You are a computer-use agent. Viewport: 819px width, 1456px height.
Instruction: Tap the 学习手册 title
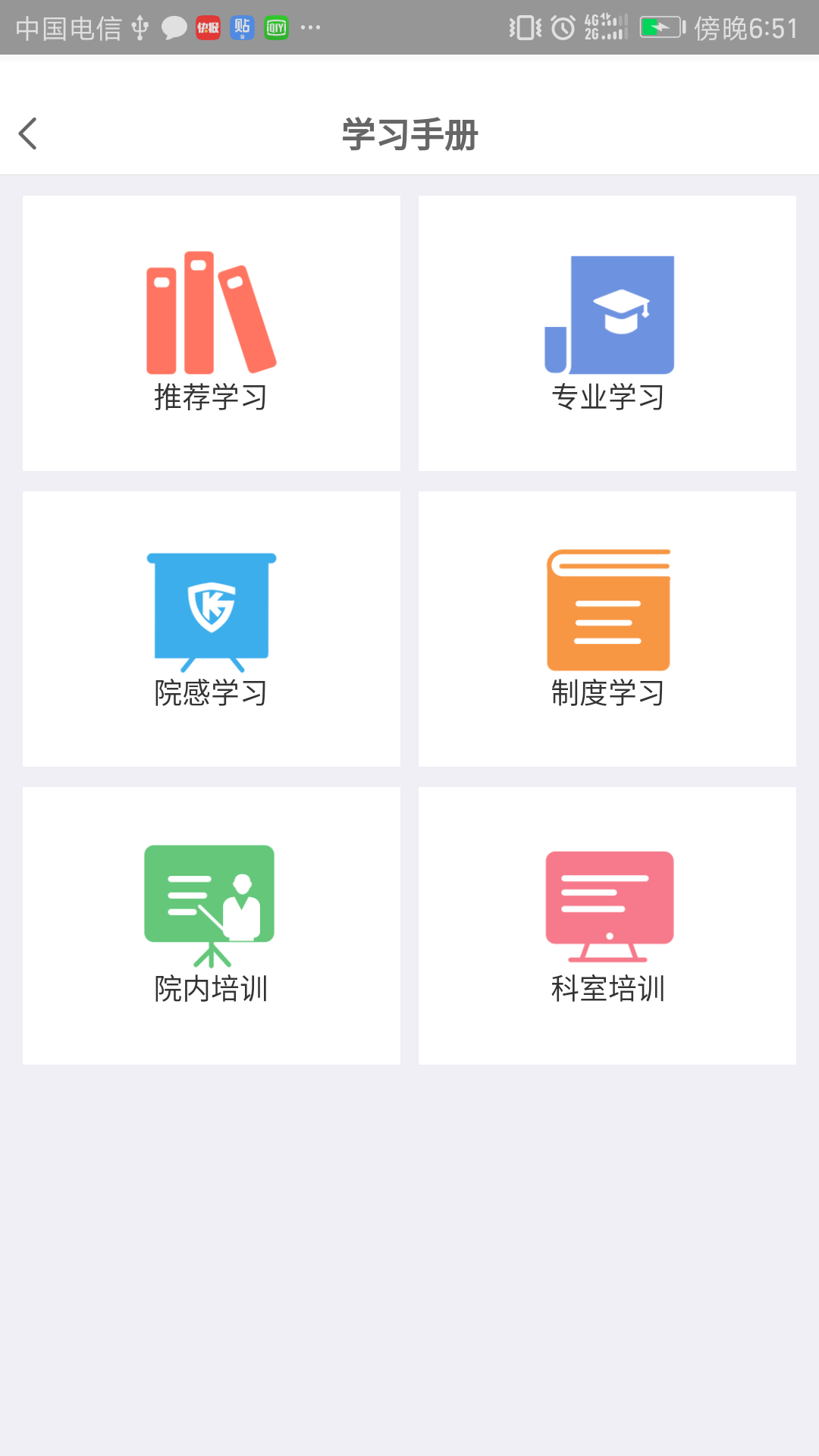tap(409, 133)
